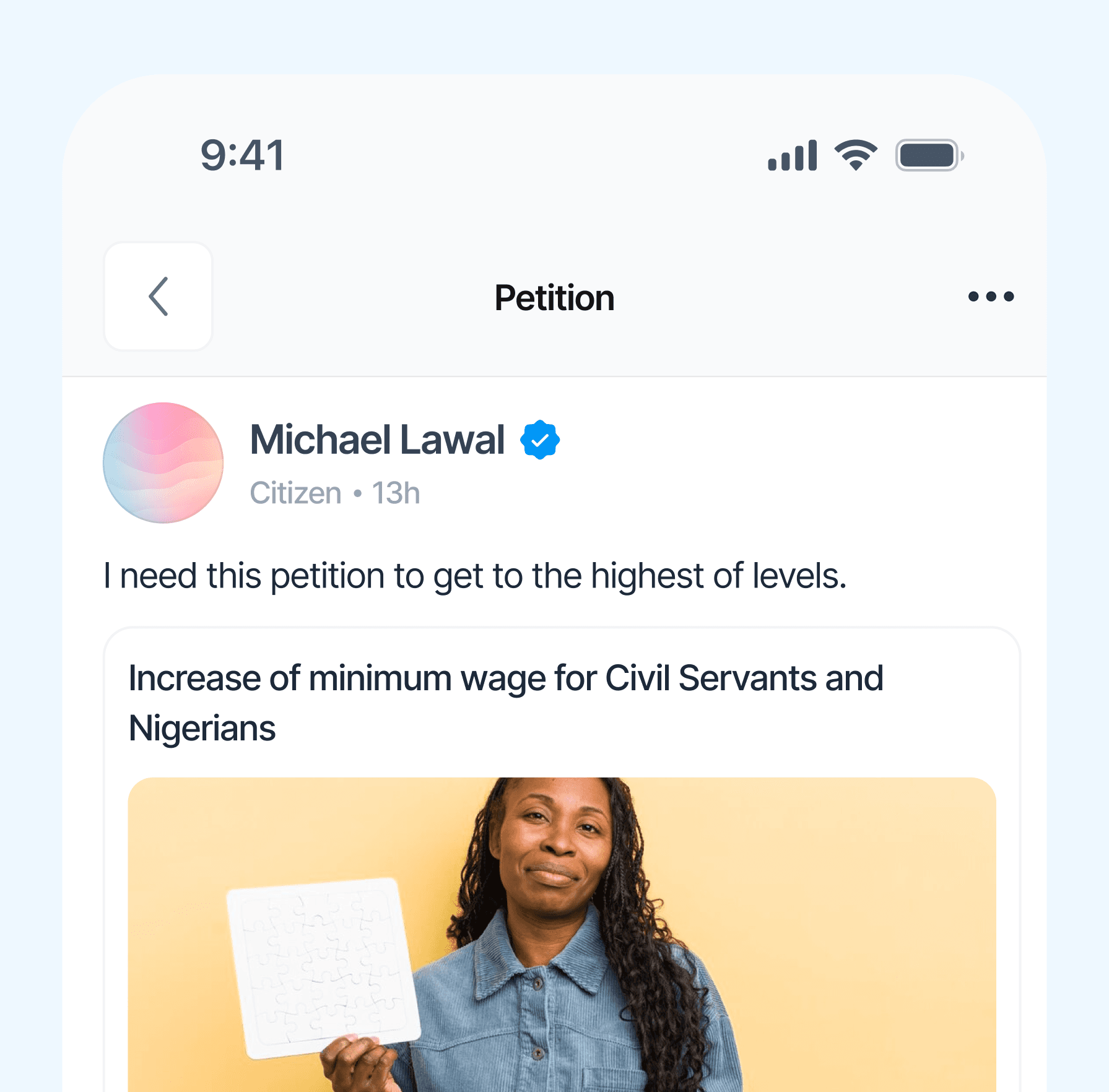Tap the Michael Lawal name
The width and height of the screenshot is (1109, 1092).
point(377,440)
